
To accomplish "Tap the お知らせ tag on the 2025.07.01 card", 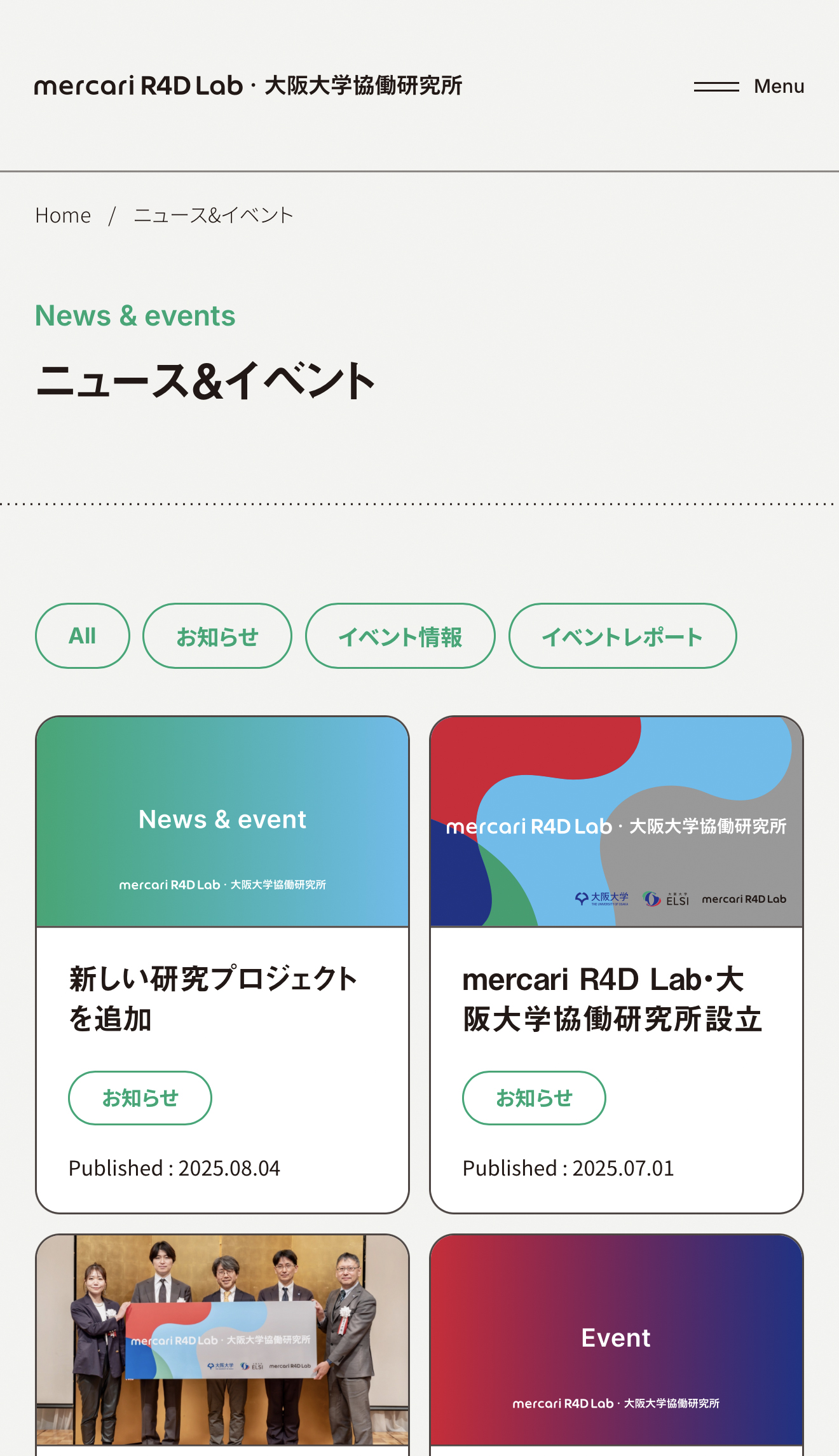I will coord(534,1098).
